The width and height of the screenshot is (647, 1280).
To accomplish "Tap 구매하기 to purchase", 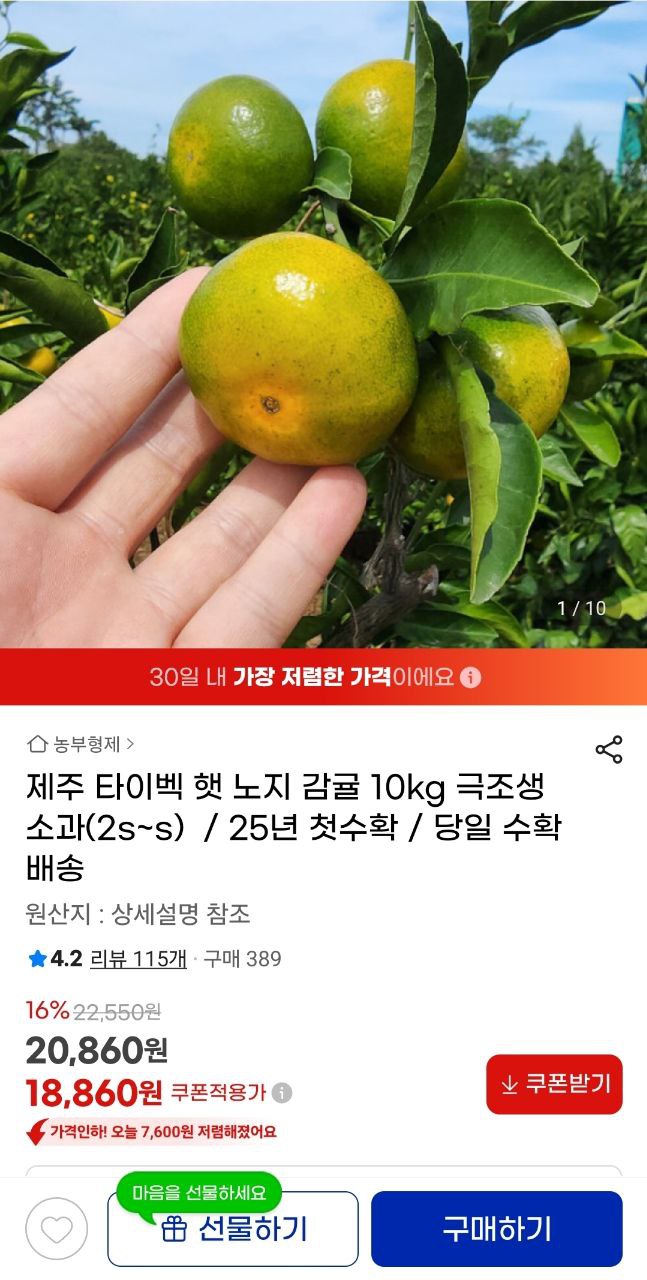I will click(x=496, y=1229).
